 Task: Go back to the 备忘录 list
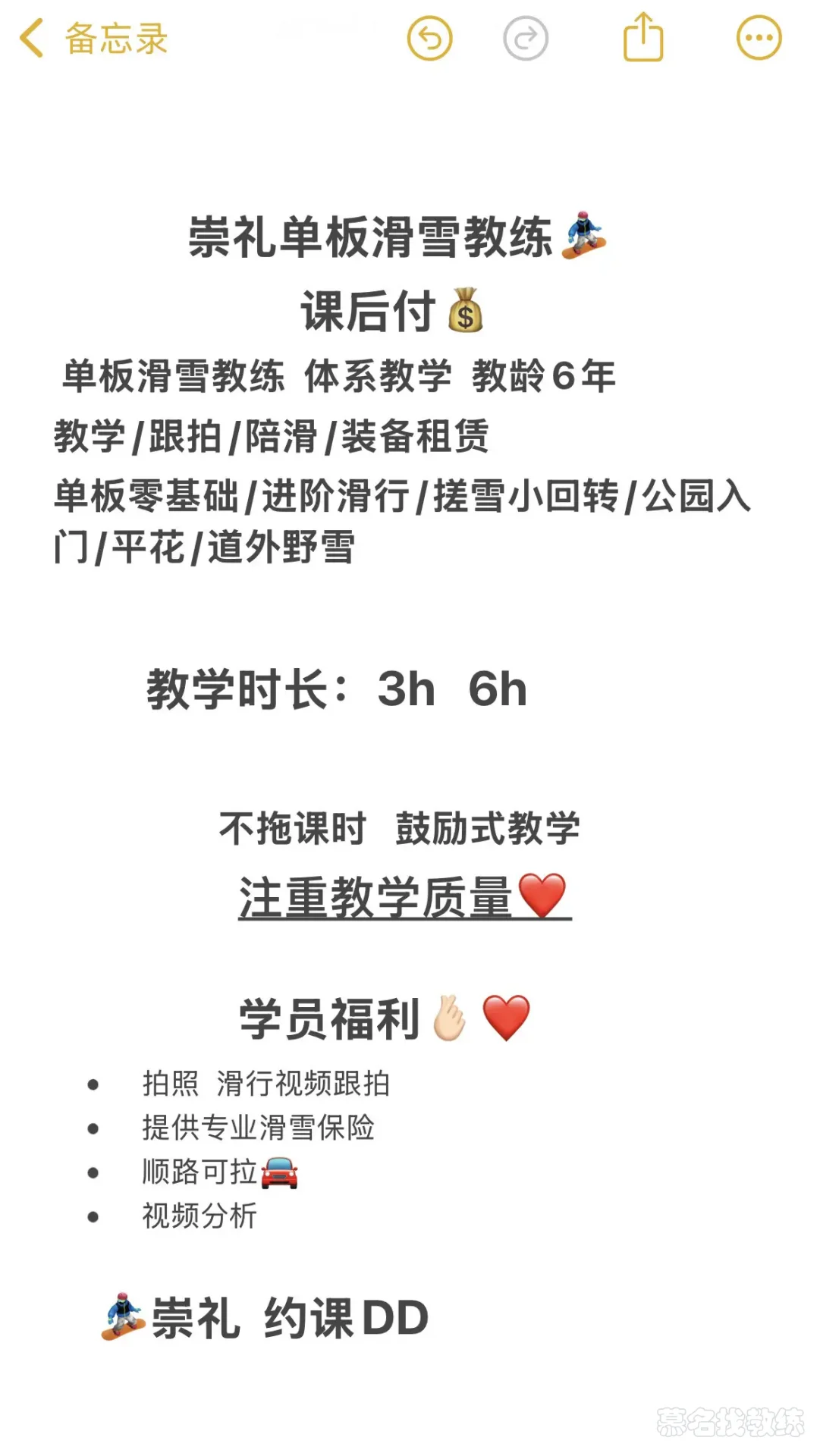[x=93, y=39]
